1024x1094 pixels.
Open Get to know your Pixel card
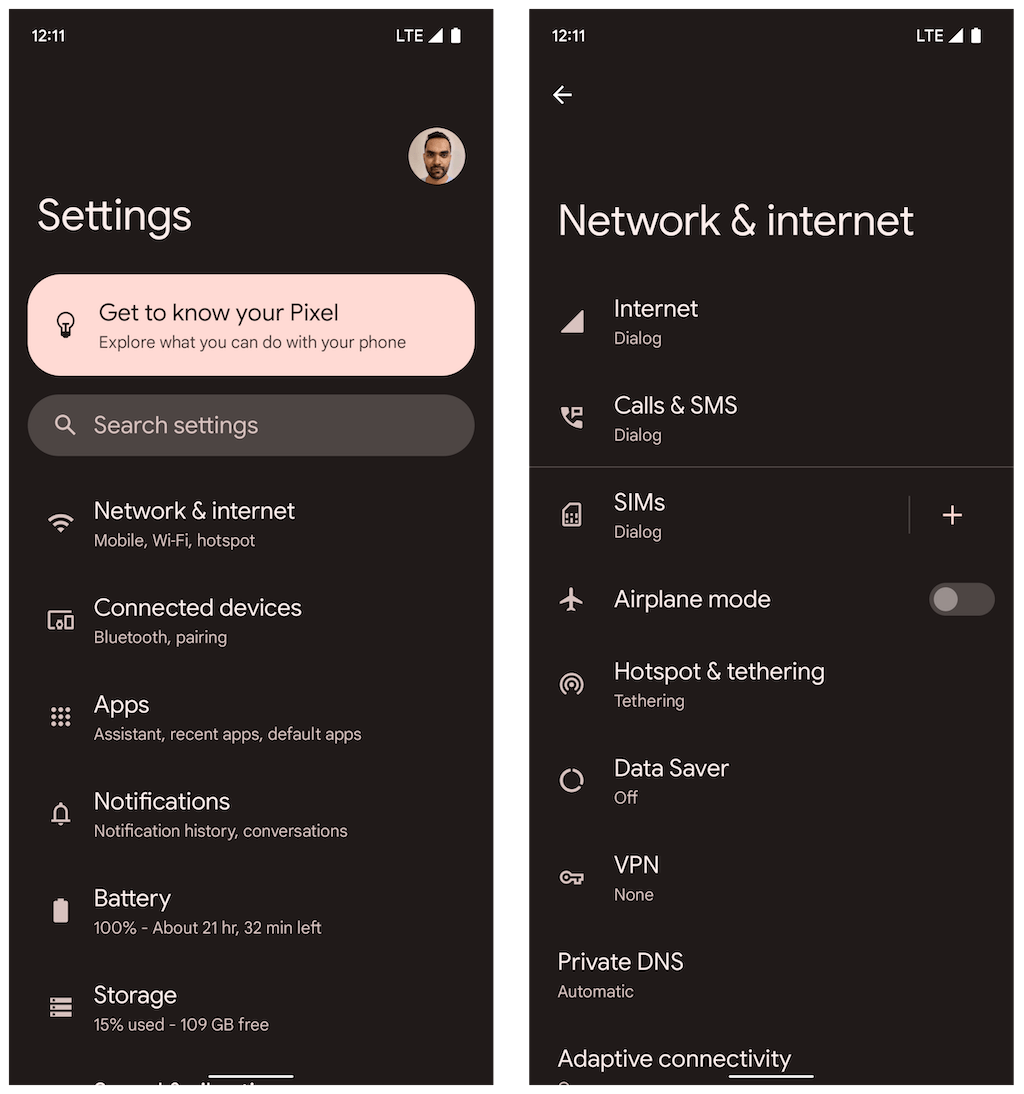point(251,326)
